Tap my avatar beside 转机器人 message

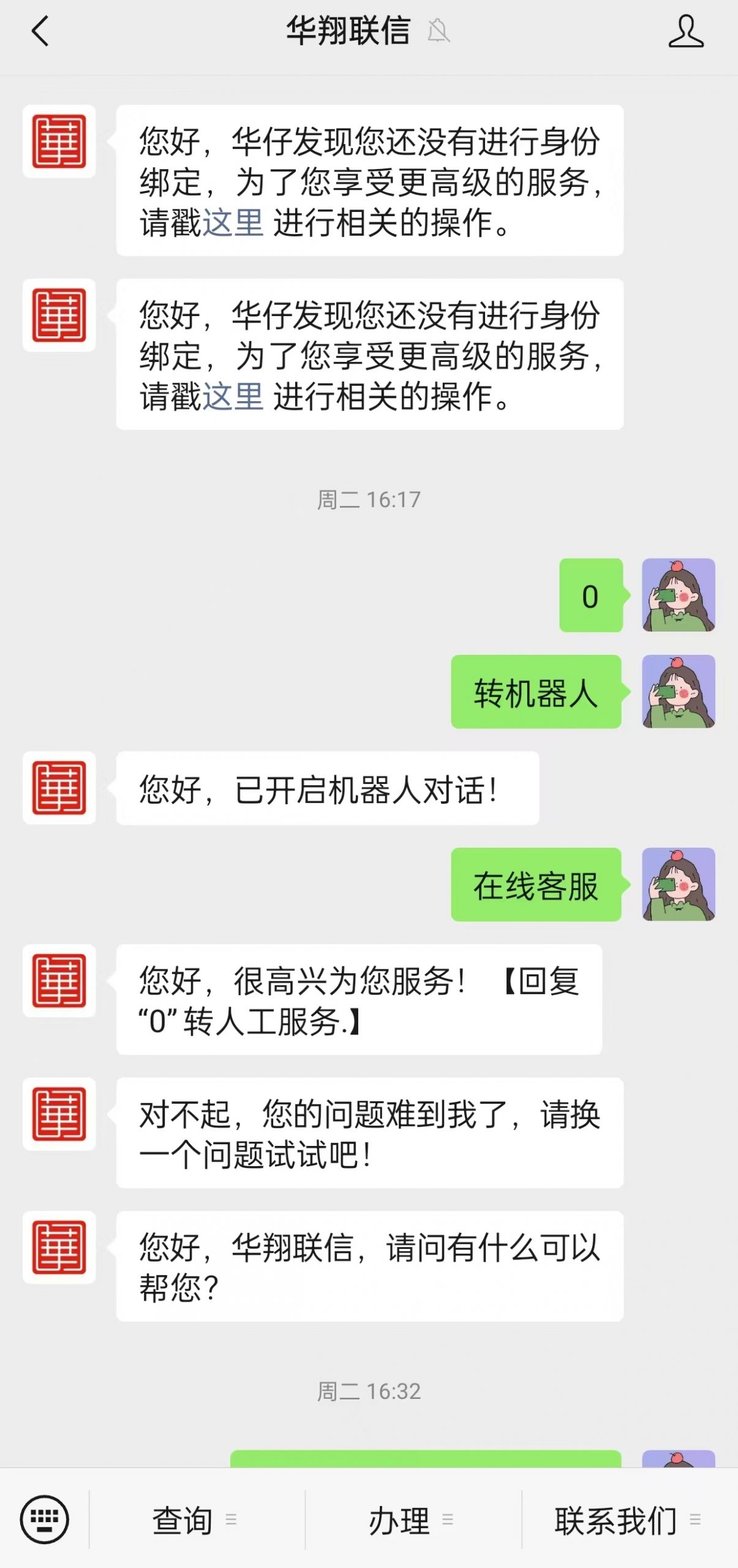pyautogui.click(x=678, y=692)
